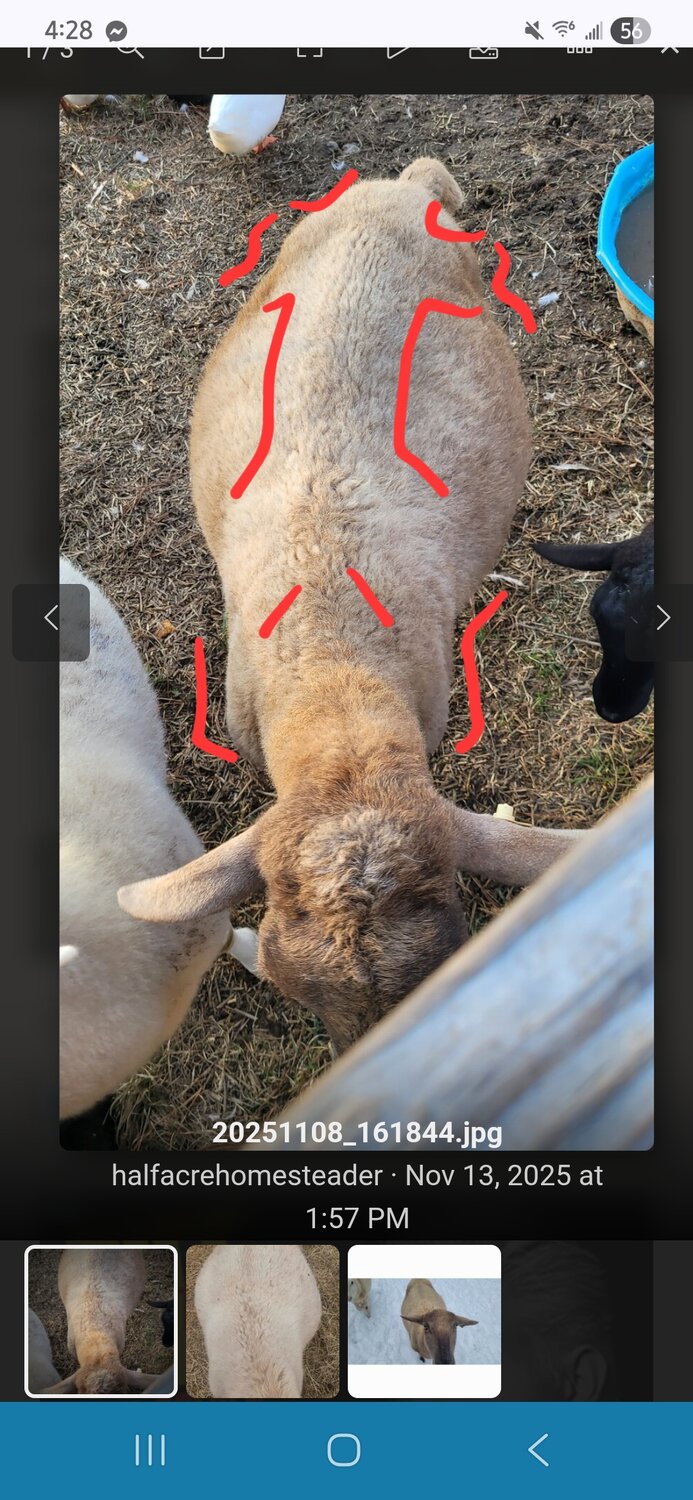Viewport: 693px width, 1500px height.
Task: Select the first thumbnail of the tan sheep
Action: point(101,1320)
